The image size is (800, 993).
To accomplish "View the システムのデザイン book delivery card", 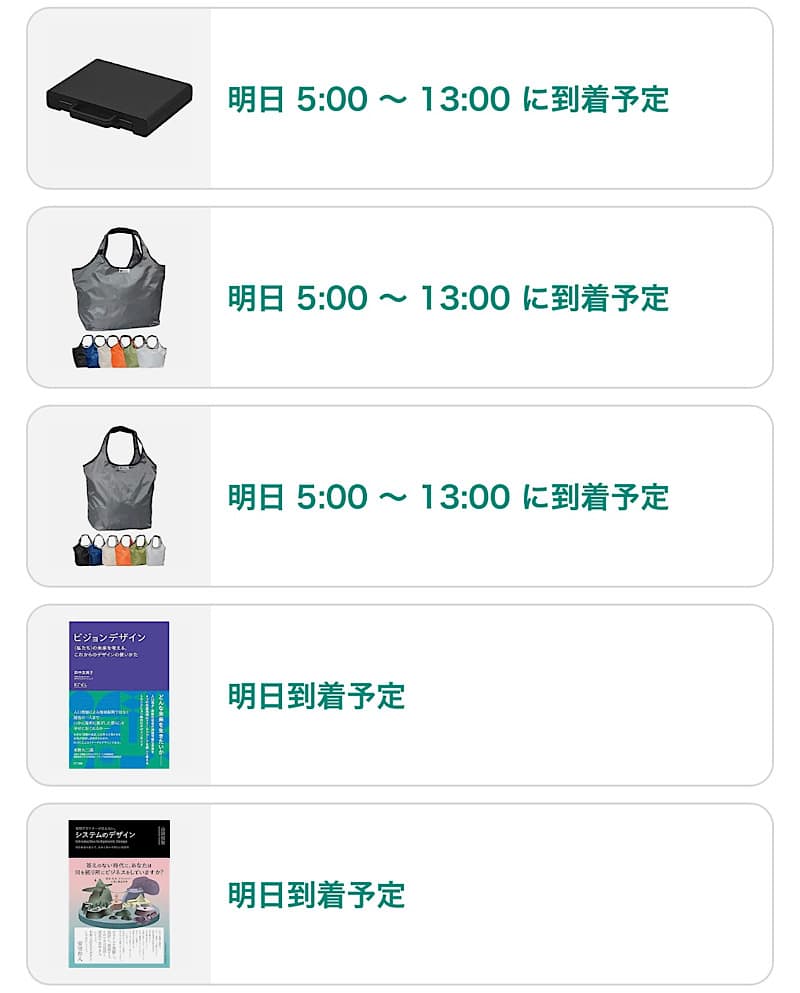I will pos(400,893).
